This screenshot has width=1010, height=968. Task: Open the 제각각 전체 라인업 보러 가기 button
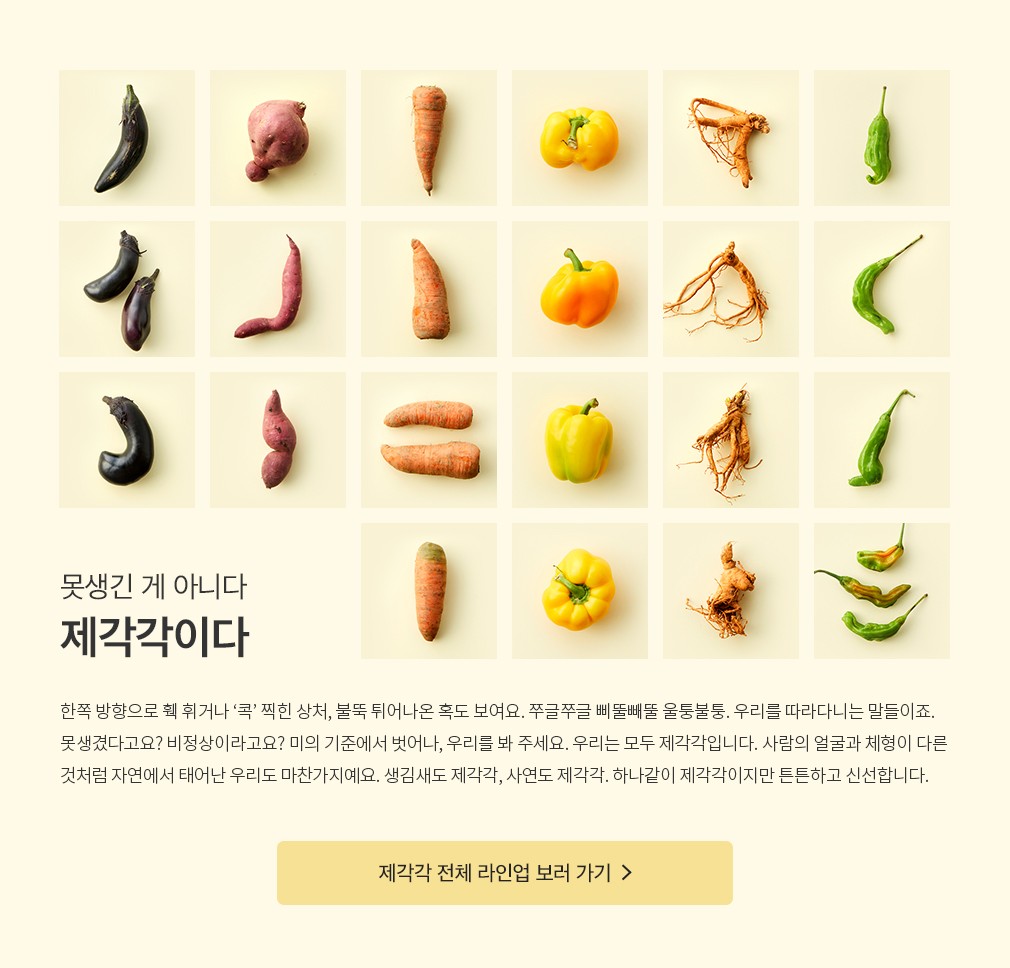(504, 873)
